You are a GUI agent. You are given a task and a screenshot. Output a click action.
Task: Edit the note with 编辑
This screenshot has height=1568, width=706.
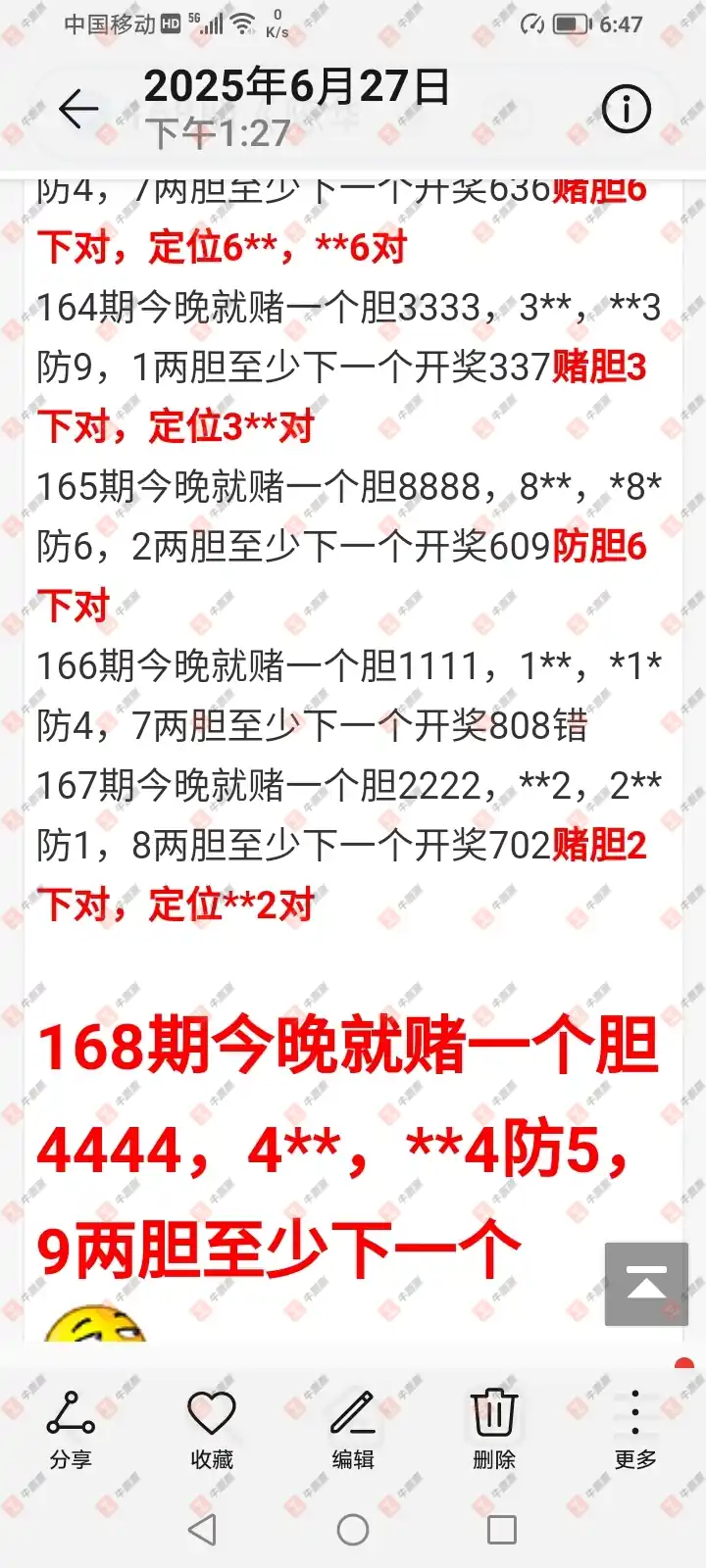point(353,1429)
